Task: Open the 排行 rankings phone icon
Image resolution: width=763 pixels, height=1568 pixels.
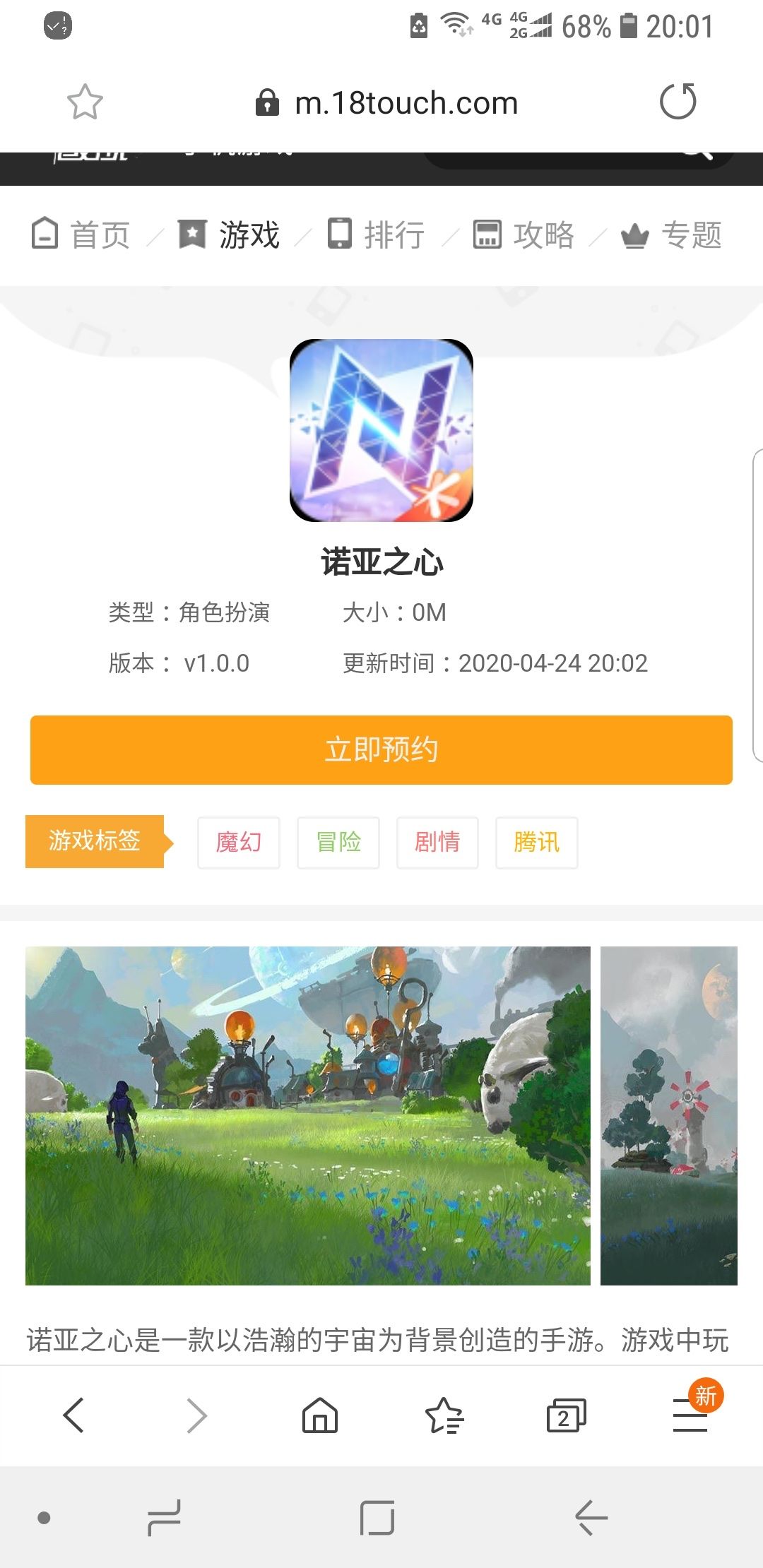Action: 341,234
